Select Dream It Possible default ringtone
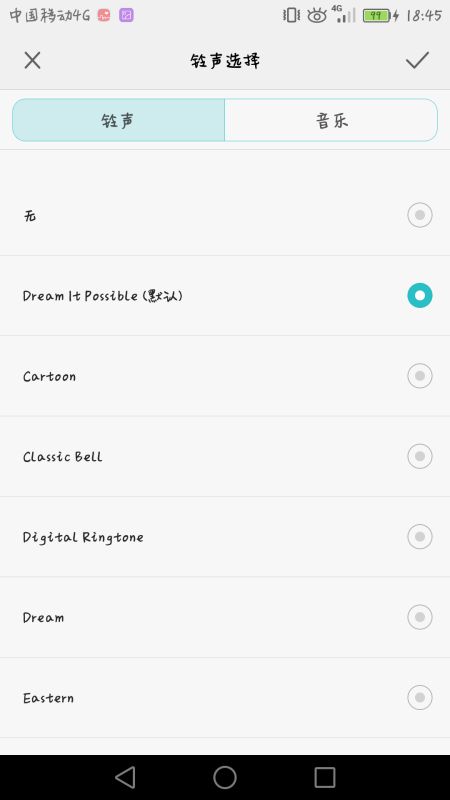450x800 pixels. (225, 296)
